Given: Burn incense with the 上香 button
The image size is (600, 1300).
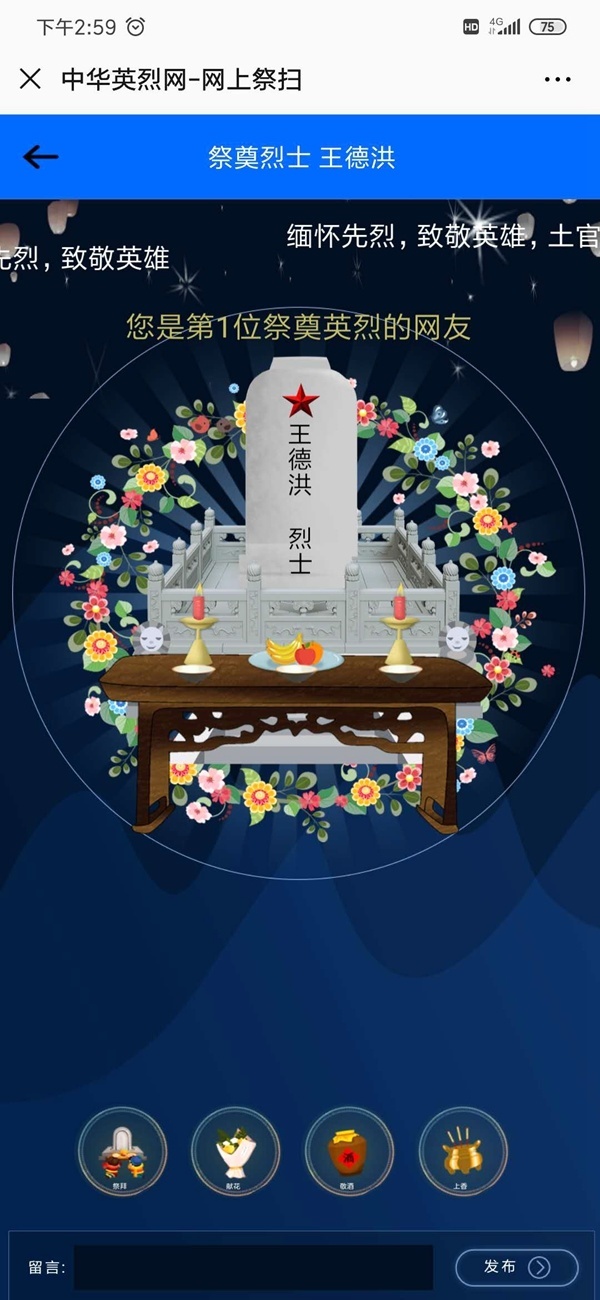Looking at the screenshot, I should tap(462, 1152).
